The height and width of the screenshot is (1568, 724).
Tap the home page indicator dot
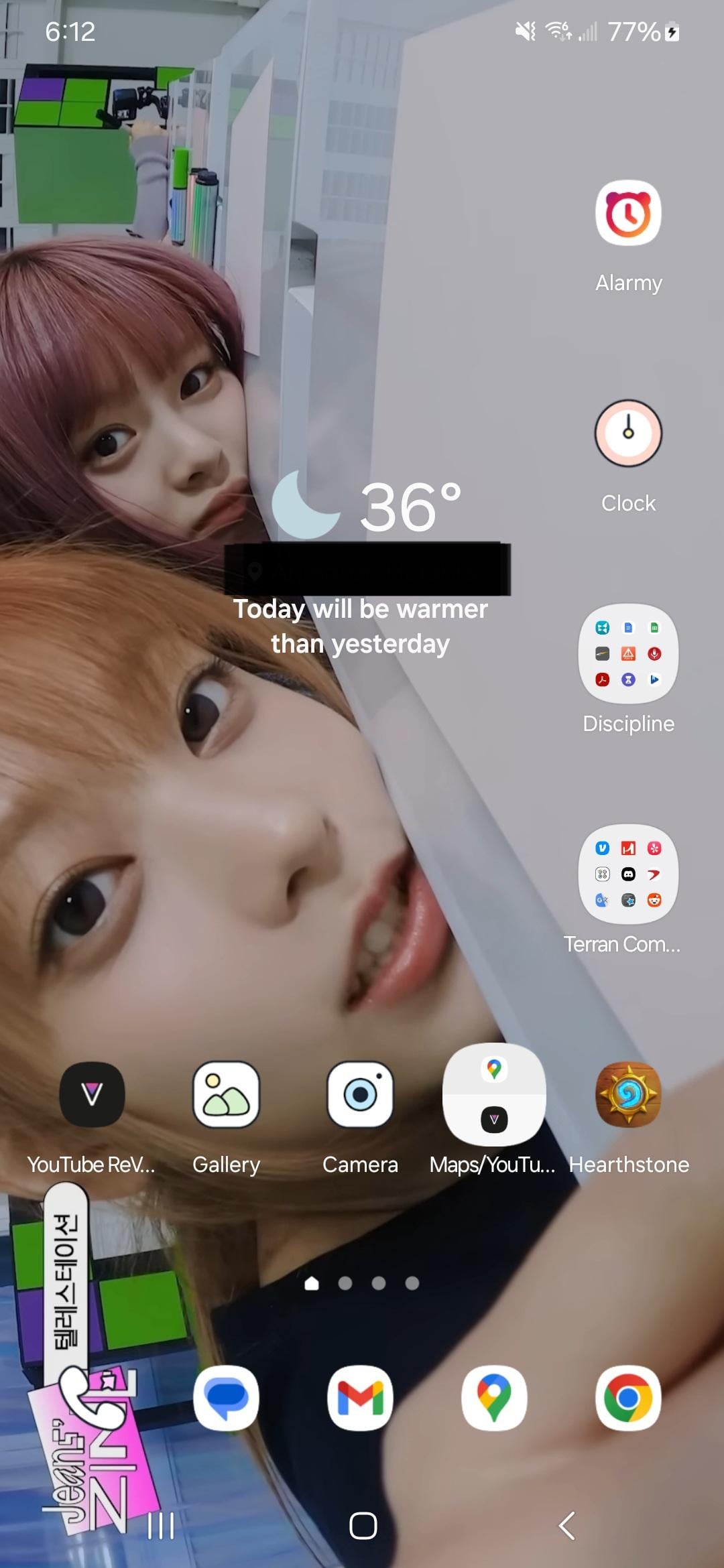point(312,1283)
